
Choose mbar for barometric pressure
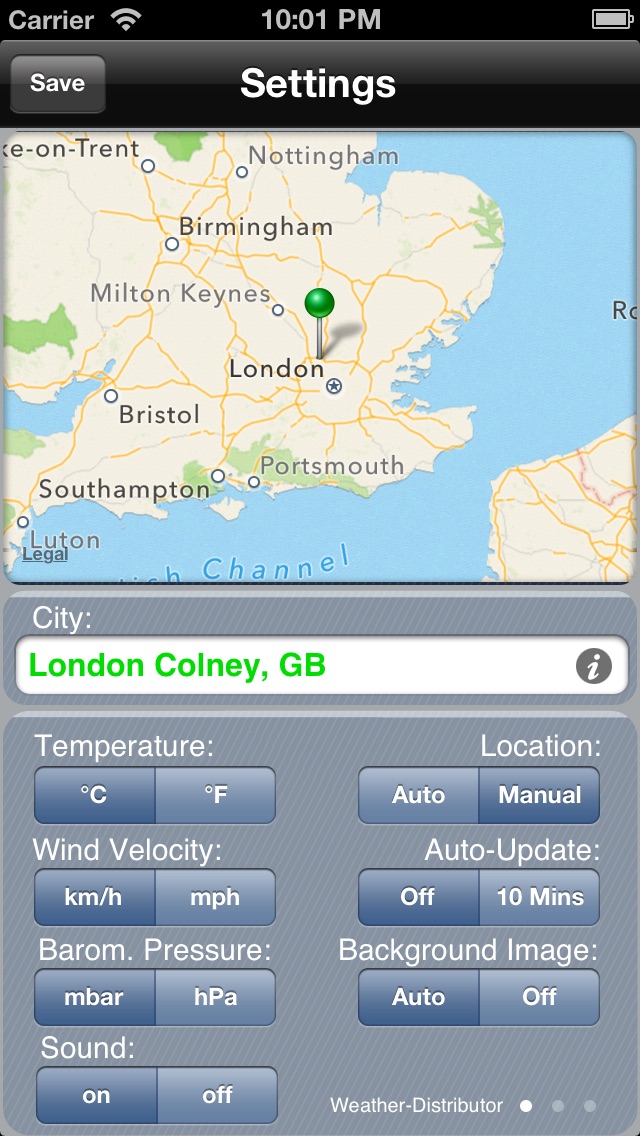click(x=94, y=997)
